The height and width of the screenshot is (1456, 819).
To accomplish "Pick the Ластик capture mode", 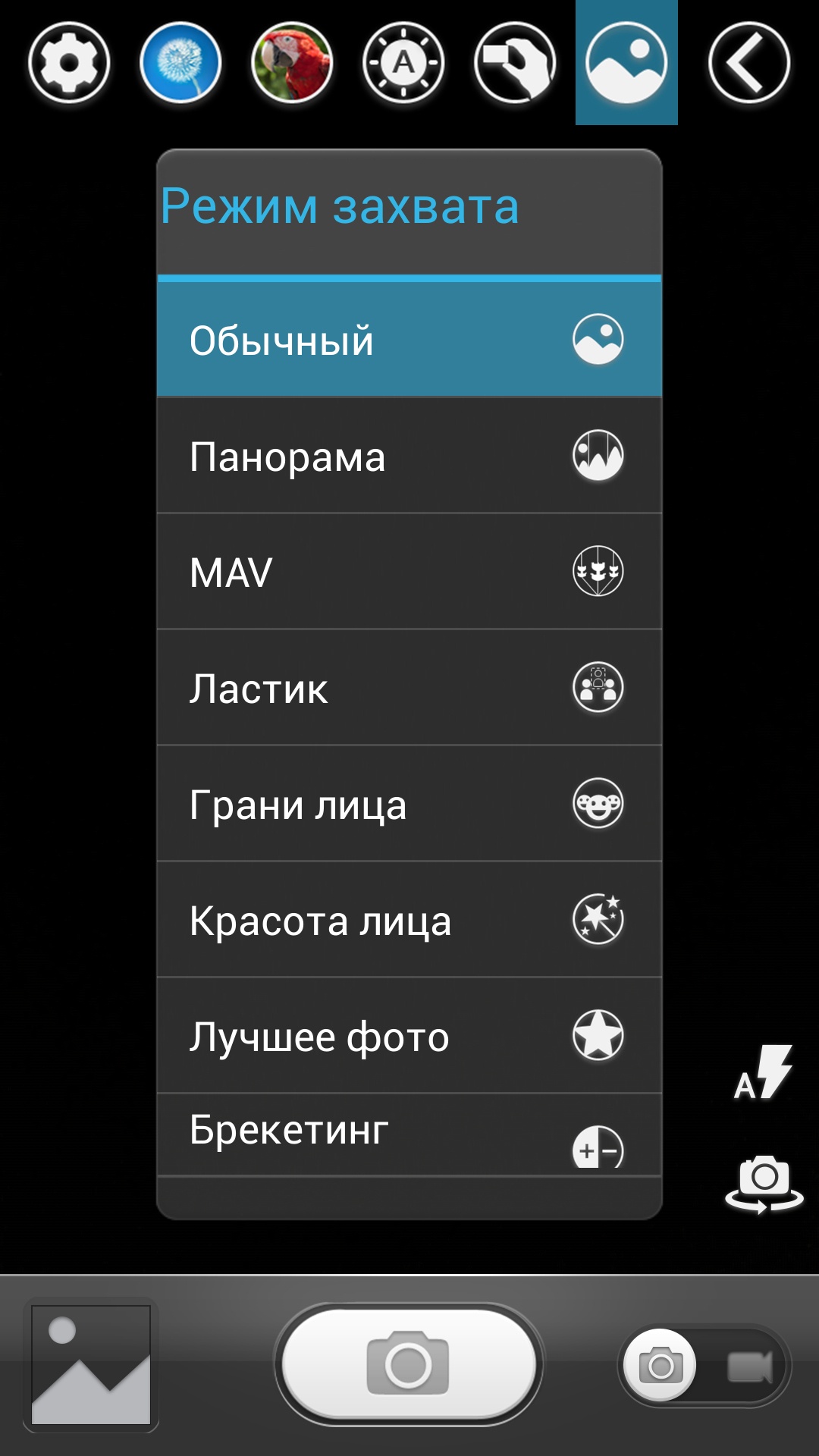I will point(409,688).
